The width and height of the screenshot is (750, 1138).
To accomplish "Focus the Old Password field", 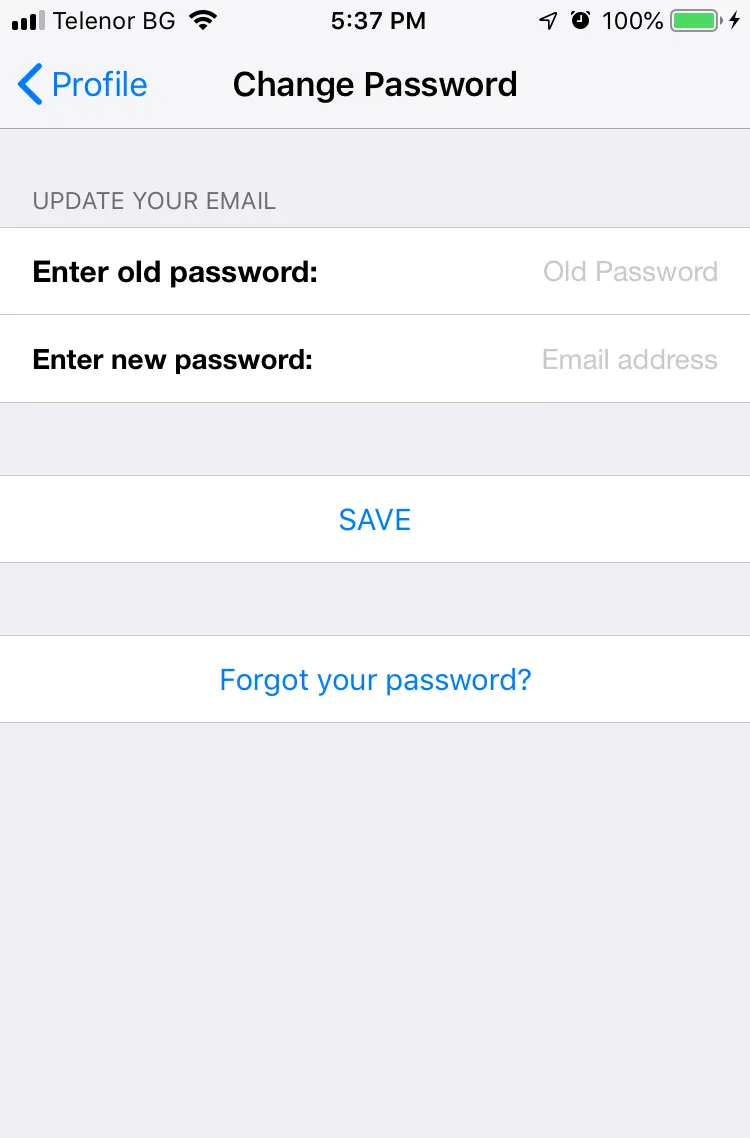I will (x=629, y=272).
